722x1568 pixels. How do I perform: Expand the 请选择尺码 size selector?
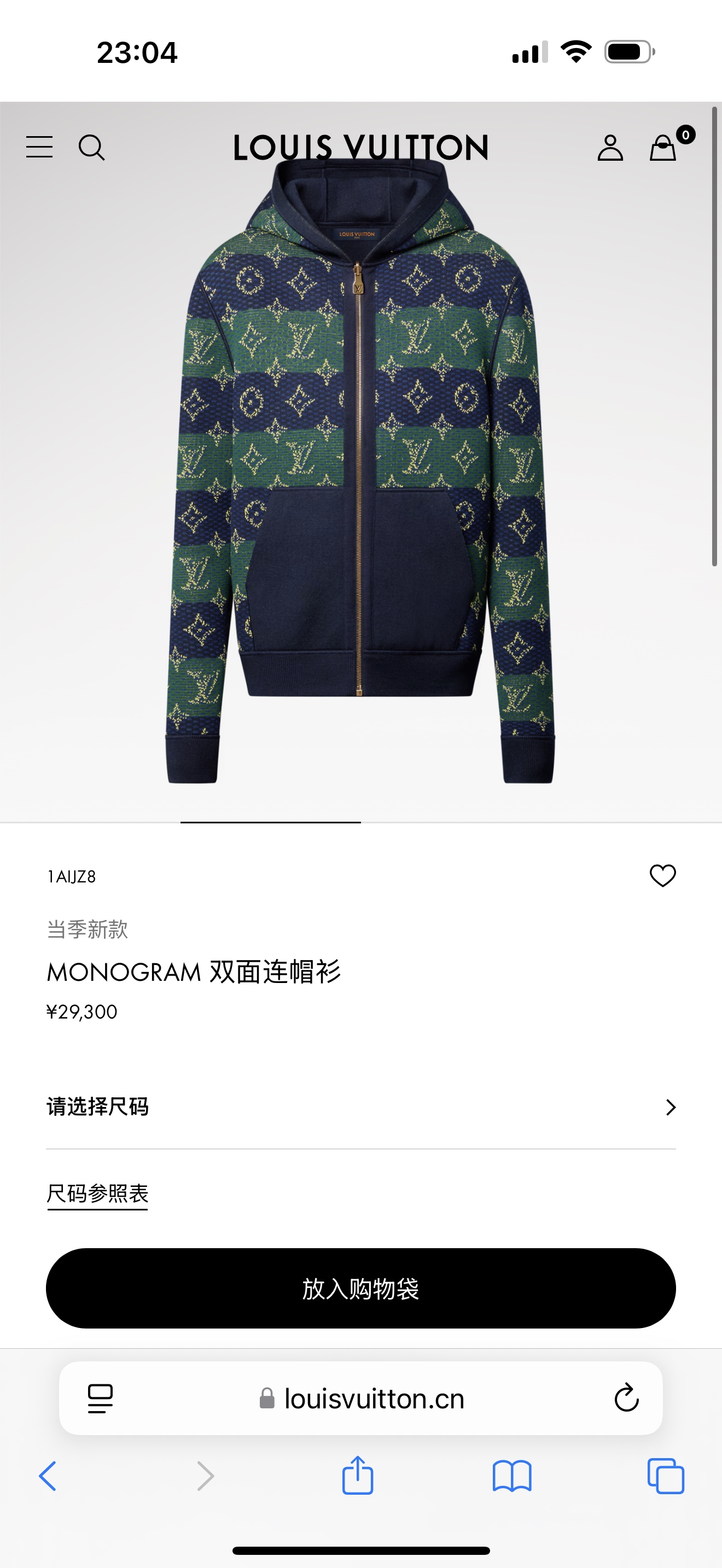[x=360, y=1107]
